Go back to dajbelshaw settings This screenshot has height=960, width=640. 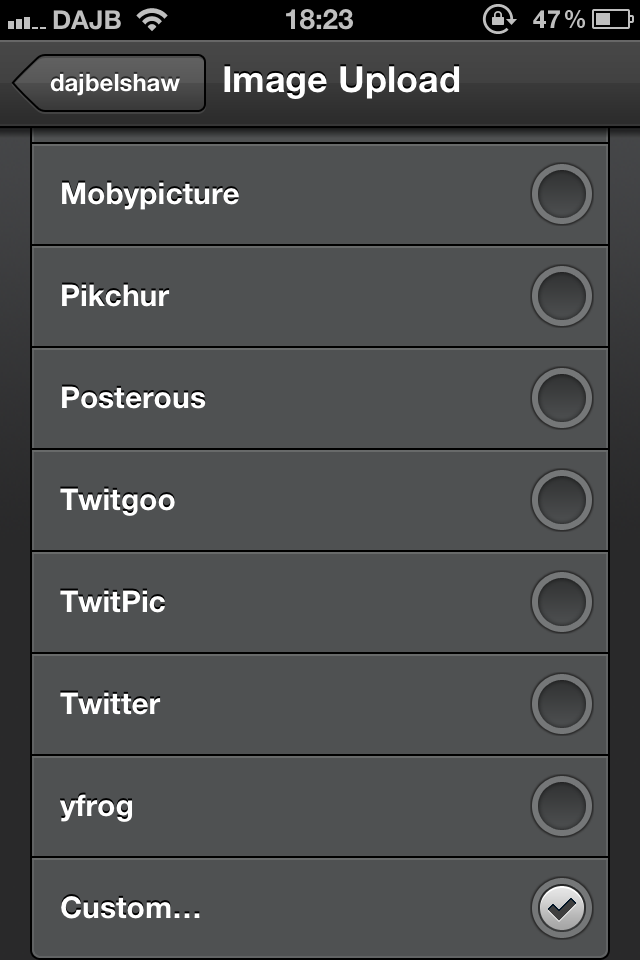110,82
